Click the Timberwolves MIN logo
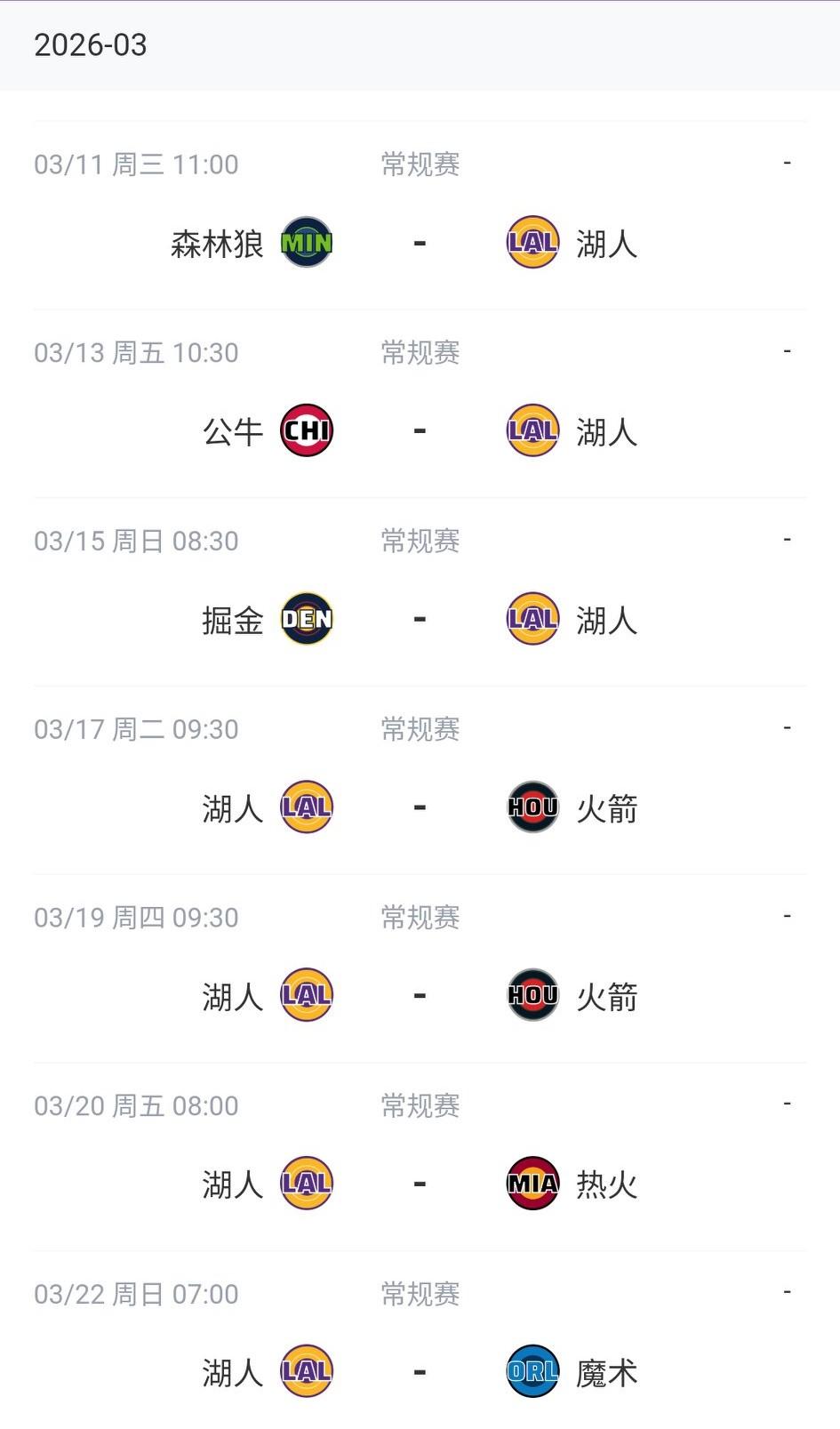The width and height of the screenshot is (840, 1429). coord(306,241)
